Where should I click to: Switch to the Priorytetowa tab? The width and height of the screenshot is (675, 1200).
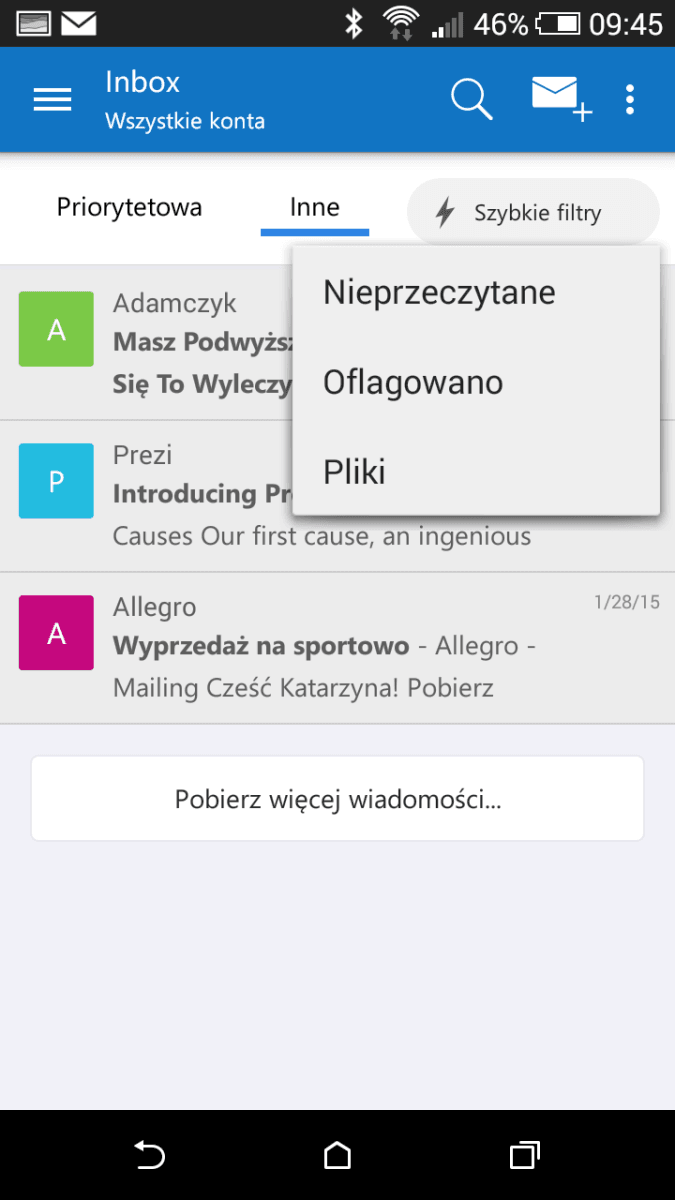[129, 207]
